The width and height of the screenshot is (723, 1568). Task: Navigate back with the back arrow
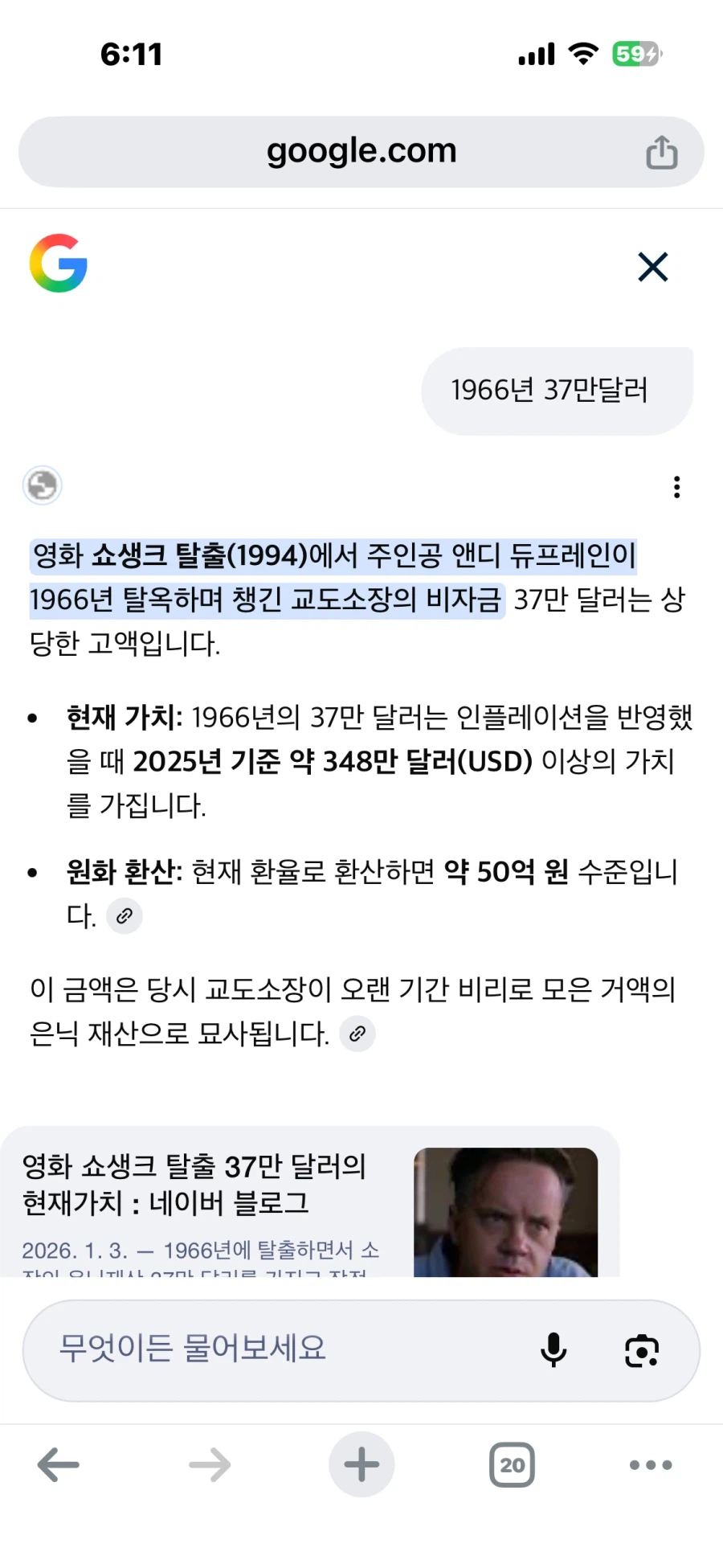pos(58,1464)
